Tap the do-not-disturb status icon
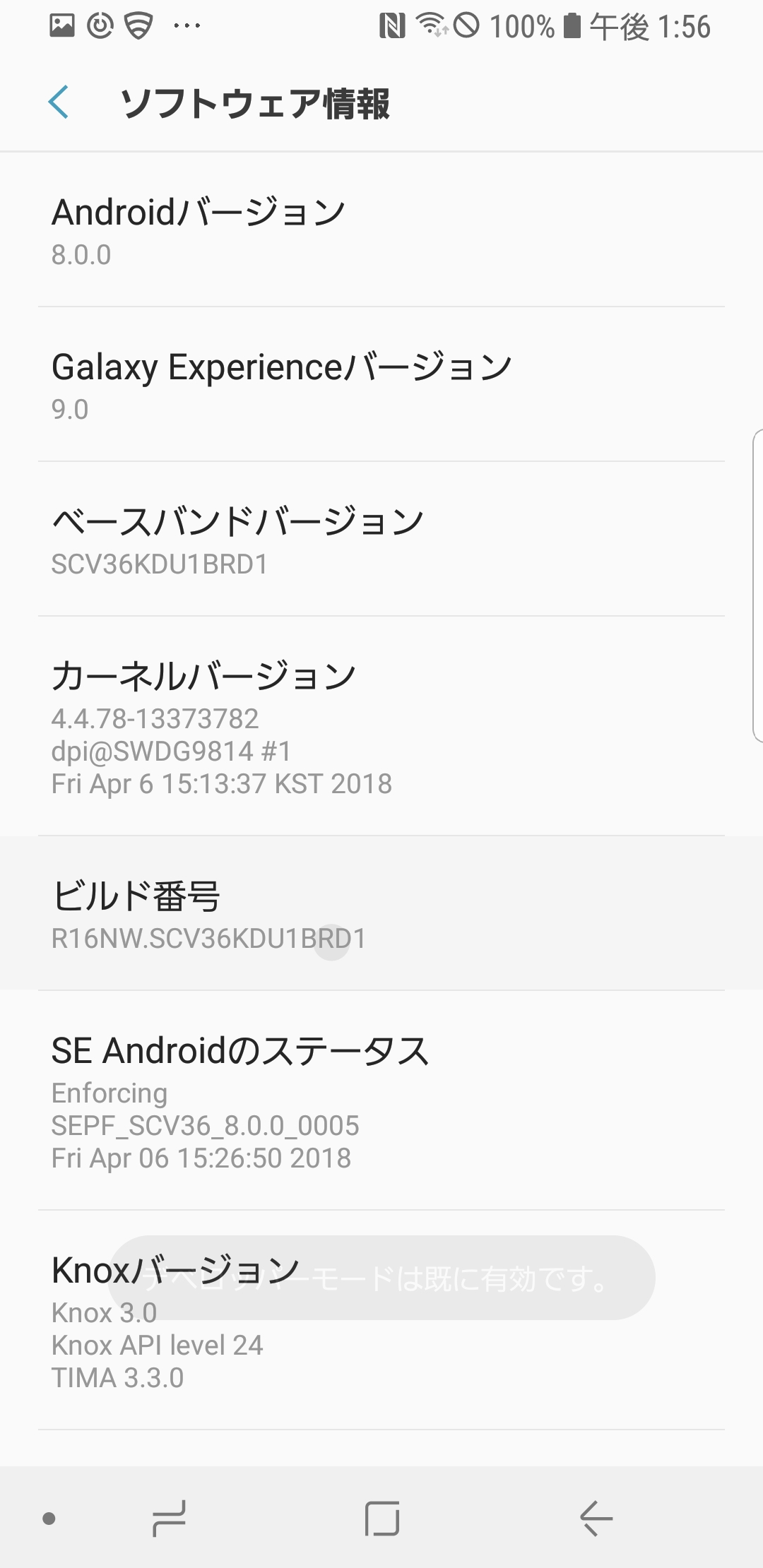Screen dimensions: 763x1568 pos(468,25)
